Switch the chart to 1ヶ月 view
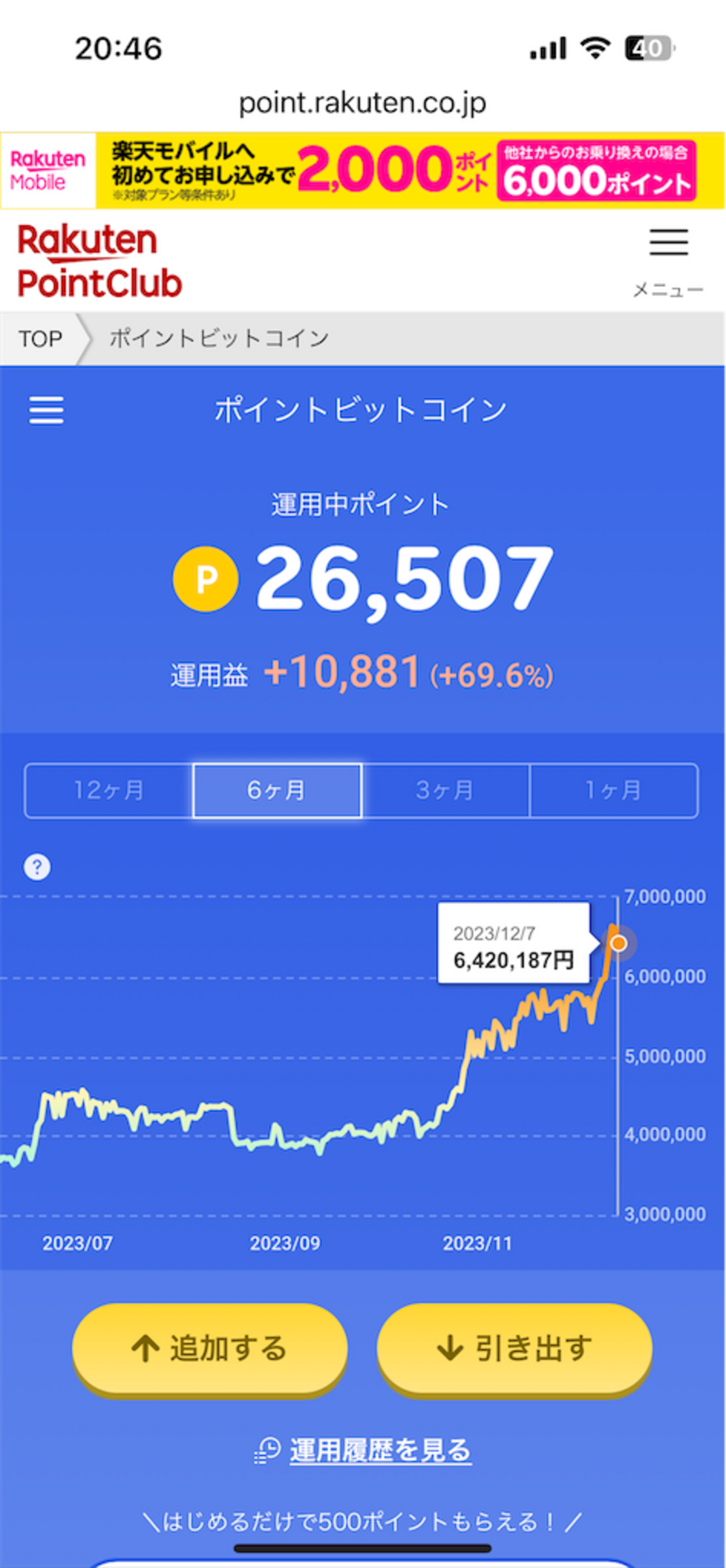The height and width of the screenshot is (1568, 726). click(615, 791)
